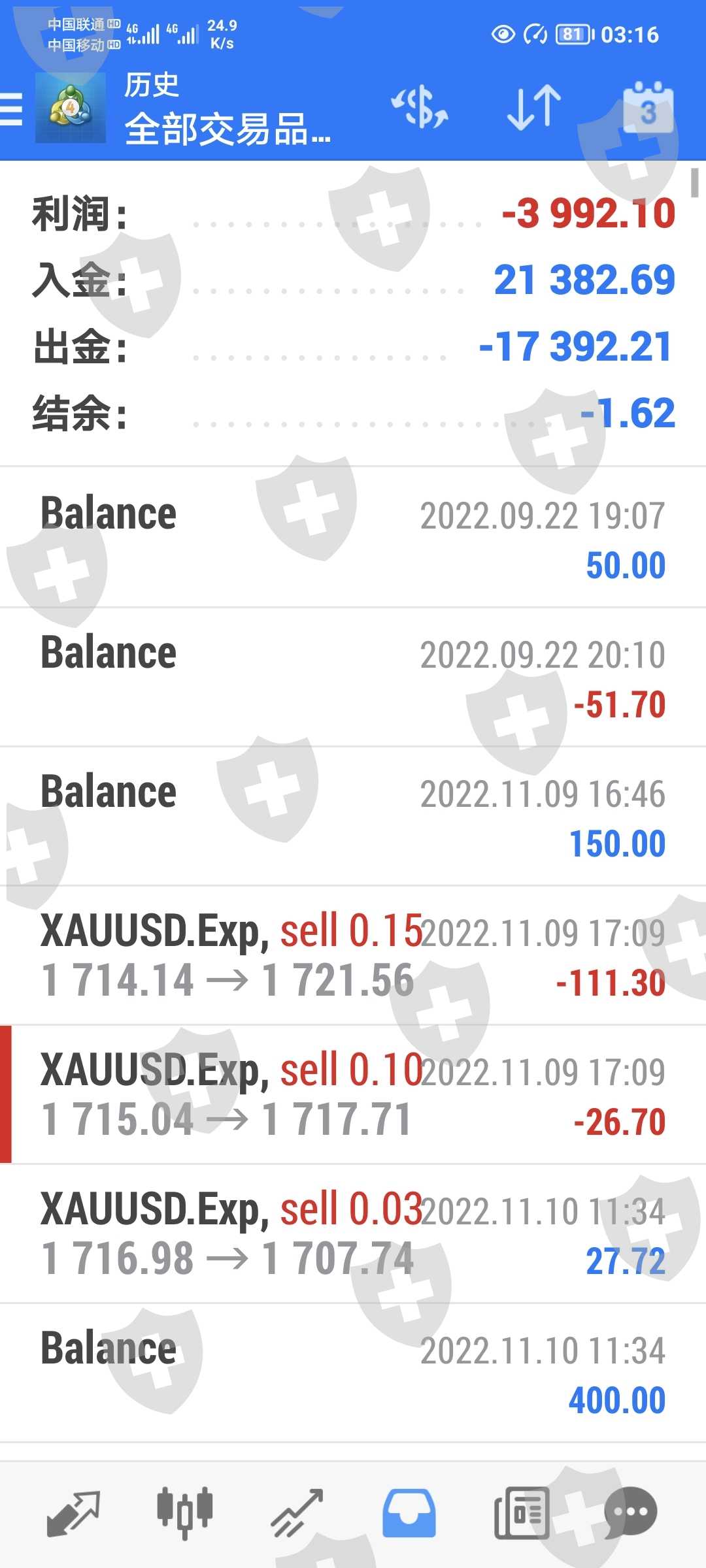
Task: Select the Balance entry of 150.00
Action: [x=353, y=817]
